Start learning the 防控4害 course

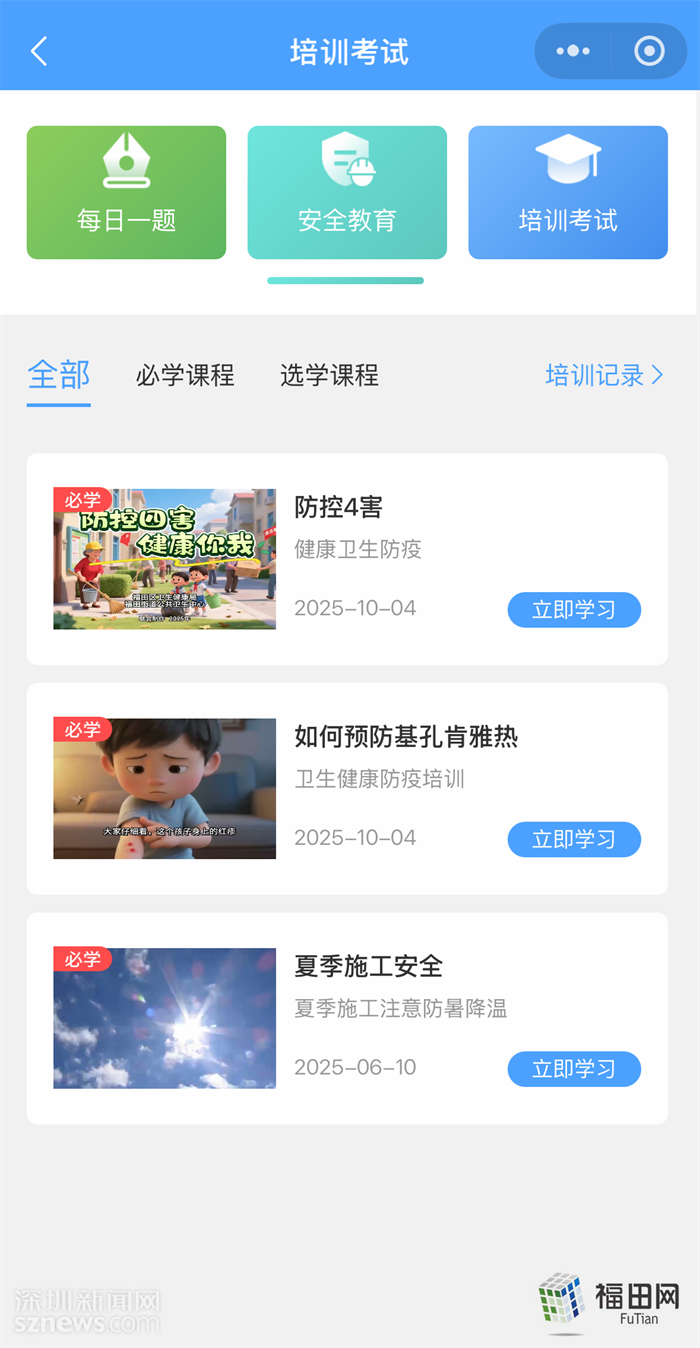tap(574, 610)
